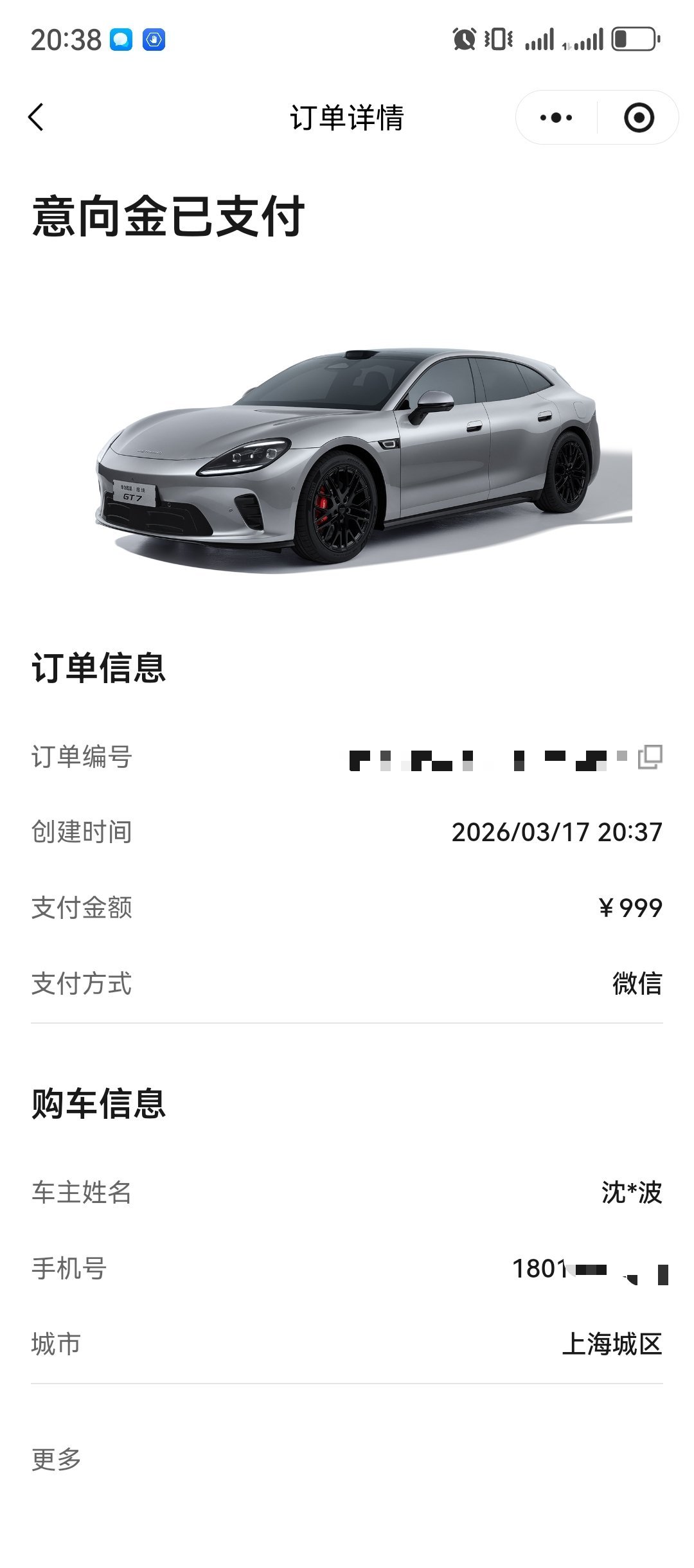Select the 订单详情 page title

point(347,118)
